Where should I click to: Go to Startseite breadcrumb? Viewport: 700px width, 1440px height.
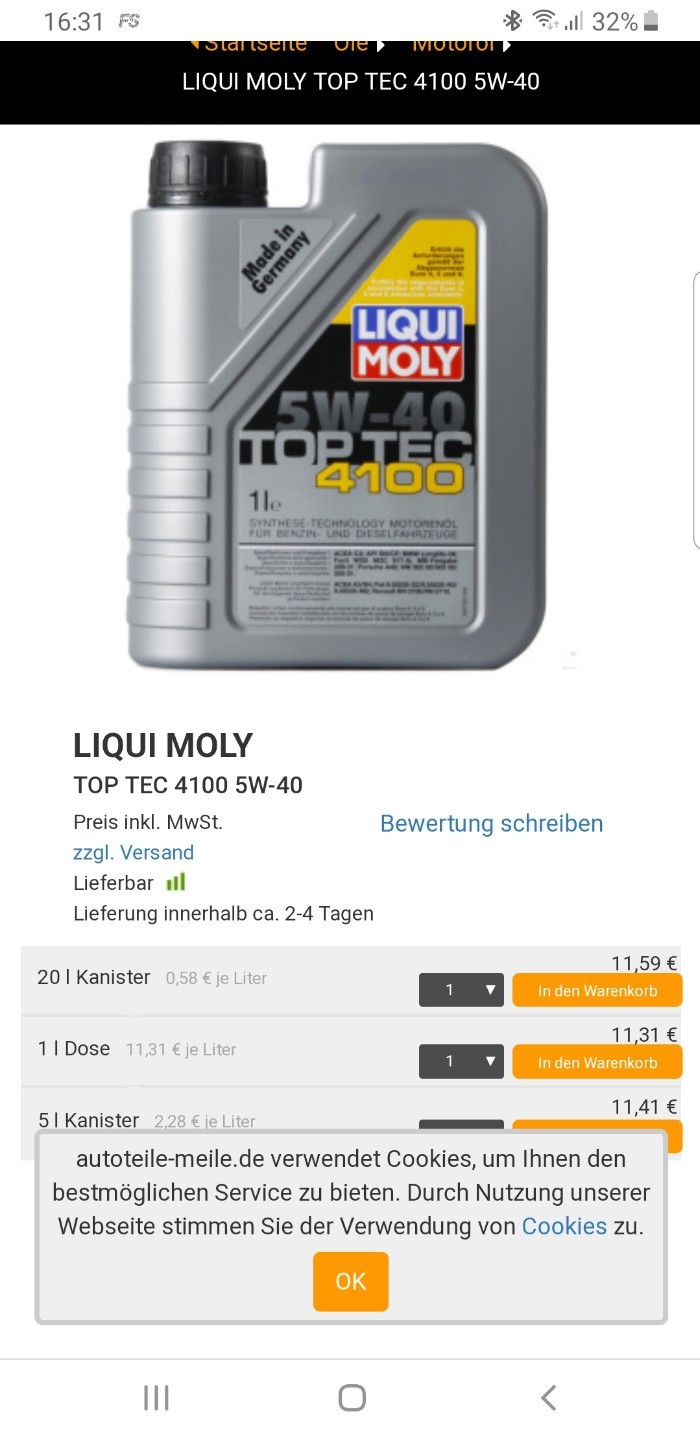[x=254, y=46]
